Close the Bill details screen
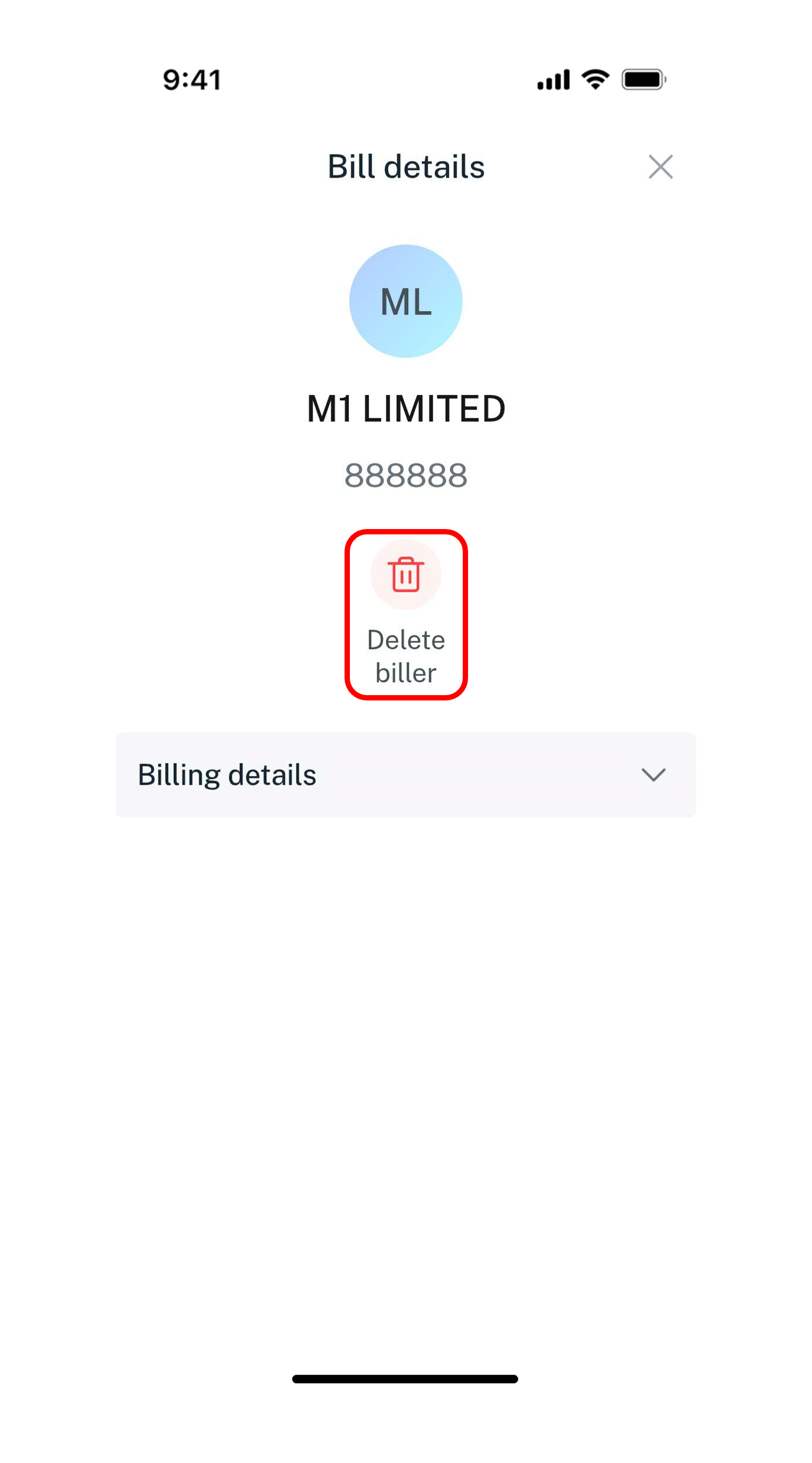This screenshot has height=1463, width=812. point(660,167)
